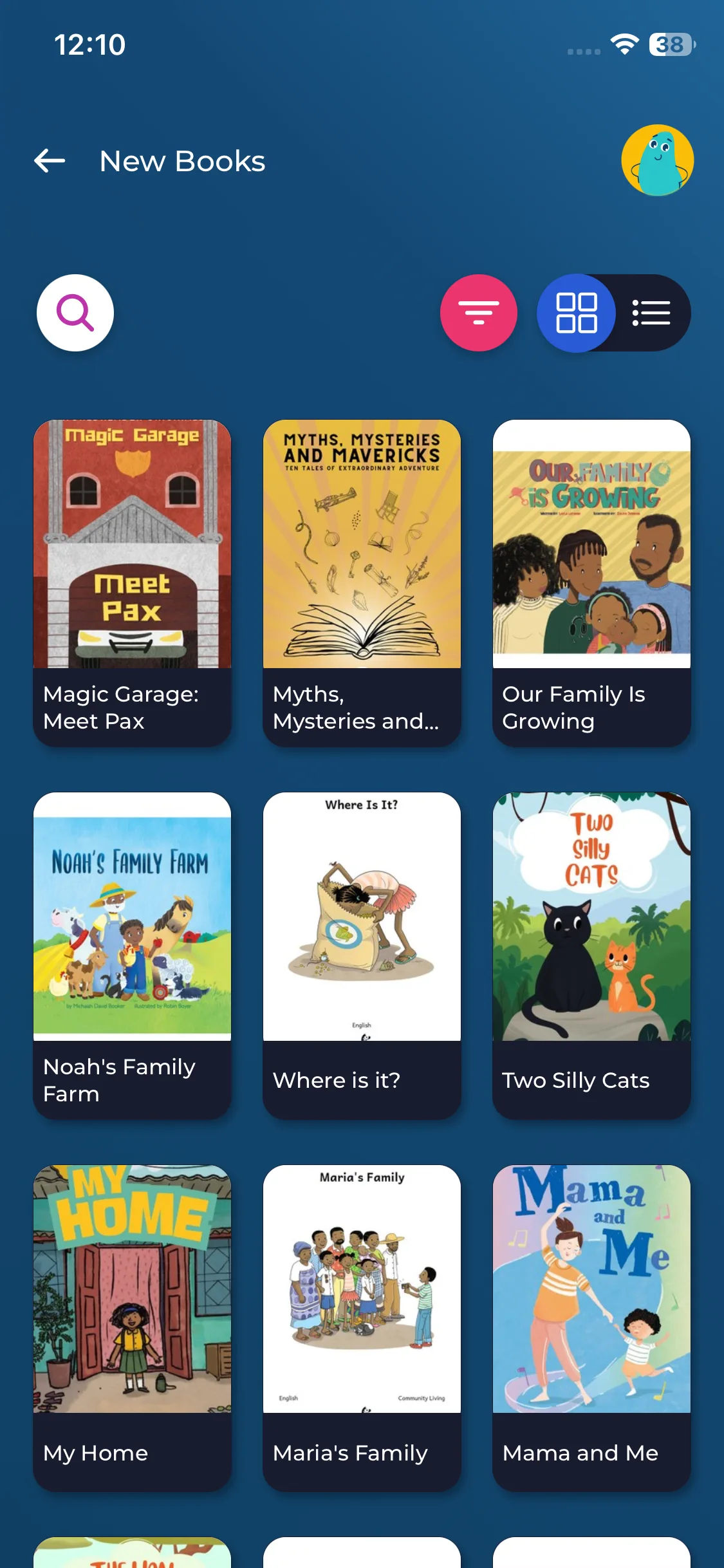Open Mama and Me

[x=591, y=1327]
